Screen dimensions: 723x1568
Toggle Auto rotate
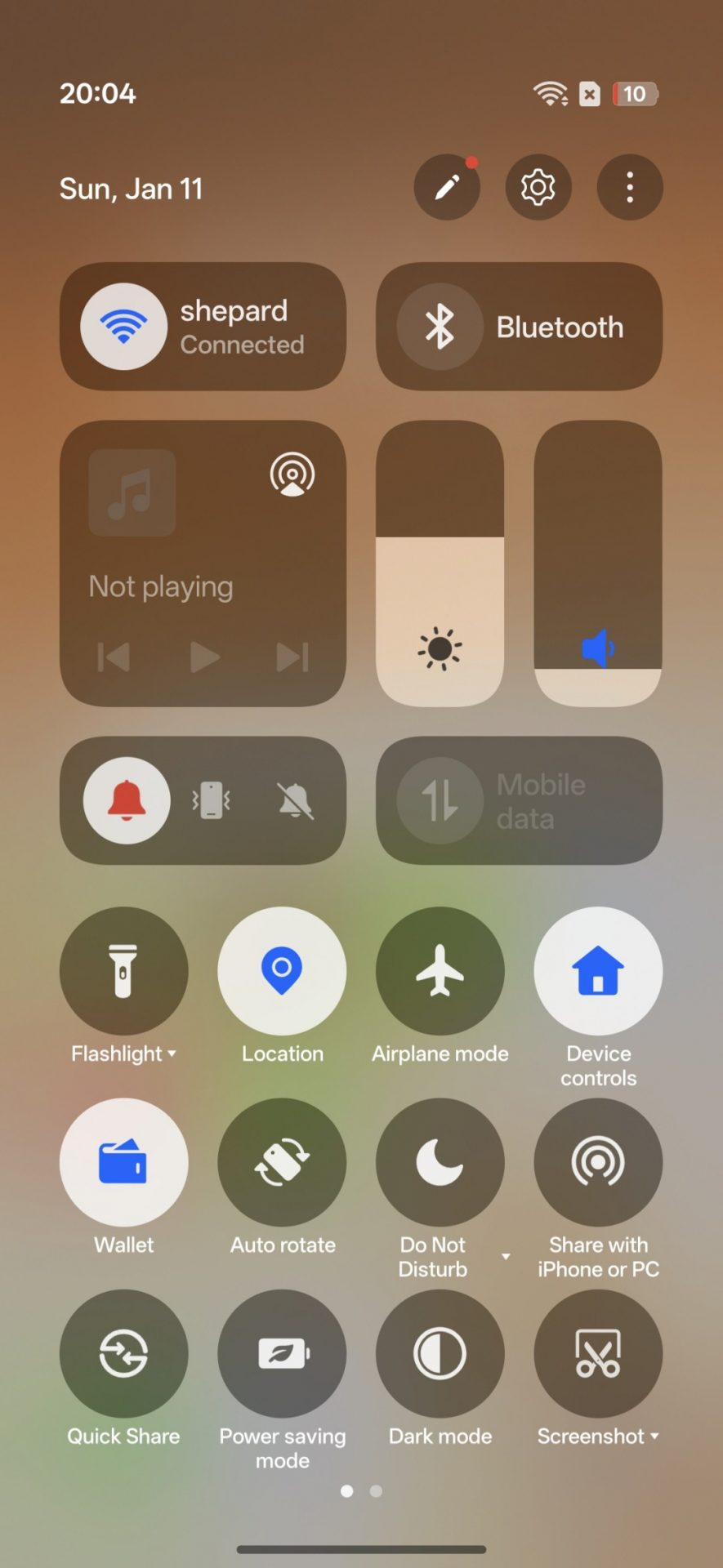282,1162
